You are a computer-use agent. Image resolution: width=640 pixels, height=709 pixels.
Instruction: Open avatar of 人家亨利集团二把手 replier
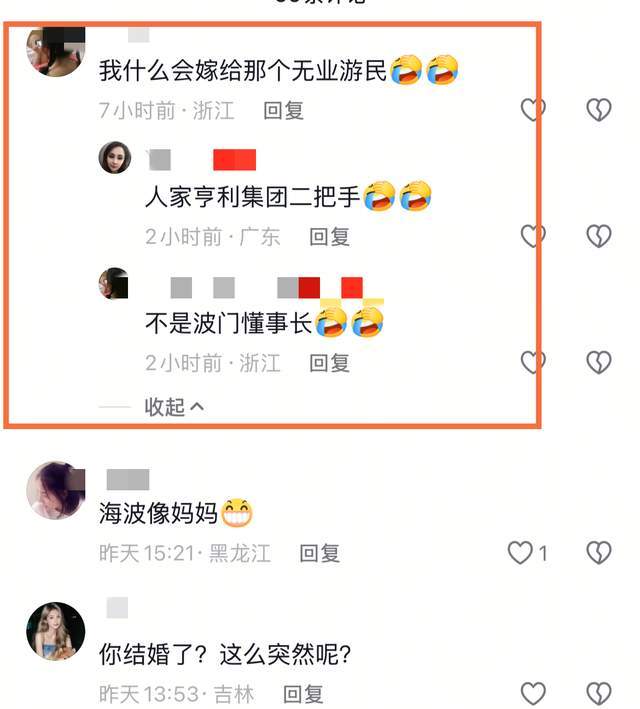tap(115, 157)
